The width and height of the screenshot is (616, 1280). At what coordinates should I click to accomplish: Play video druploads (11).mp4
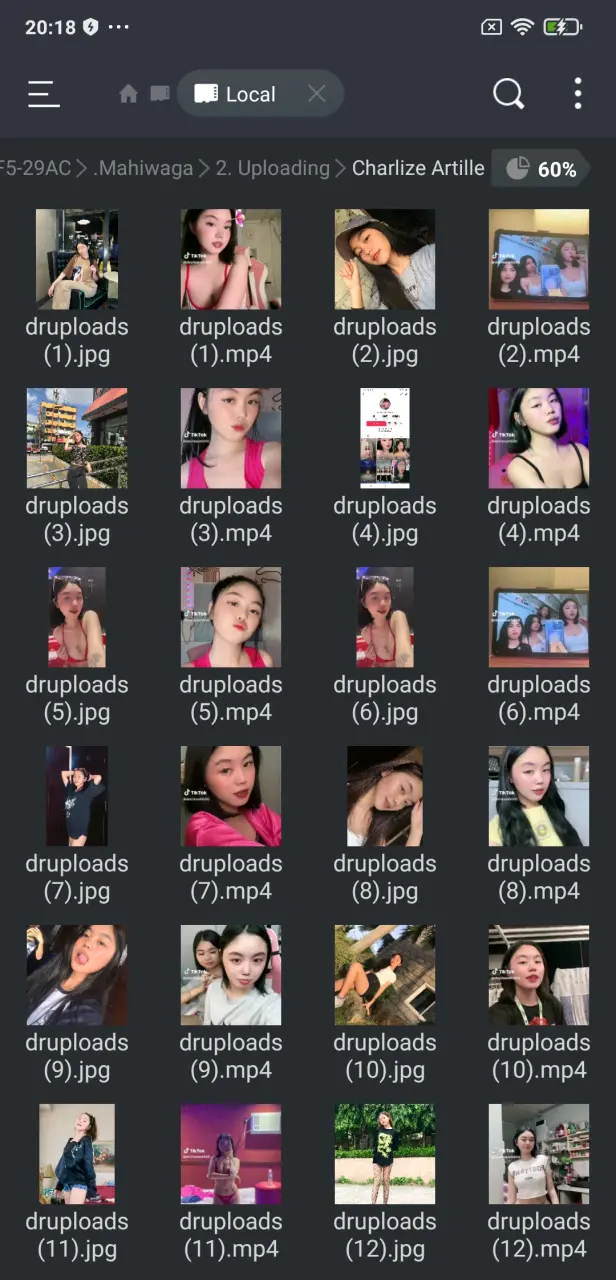[231, 1183]
